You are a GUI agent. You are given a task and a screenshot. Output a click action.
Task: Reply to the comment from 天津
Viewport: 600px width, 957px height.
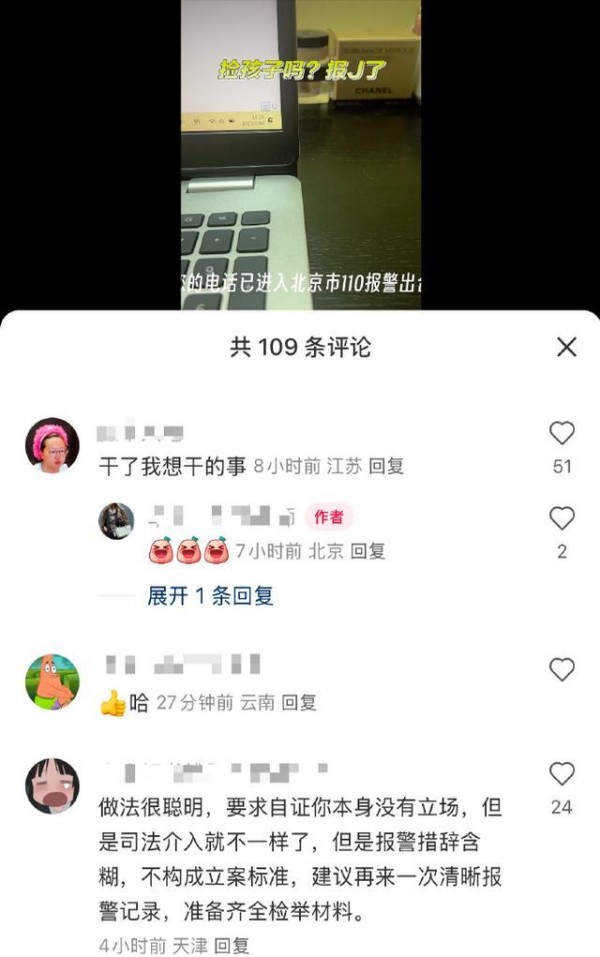coord(232,945)
